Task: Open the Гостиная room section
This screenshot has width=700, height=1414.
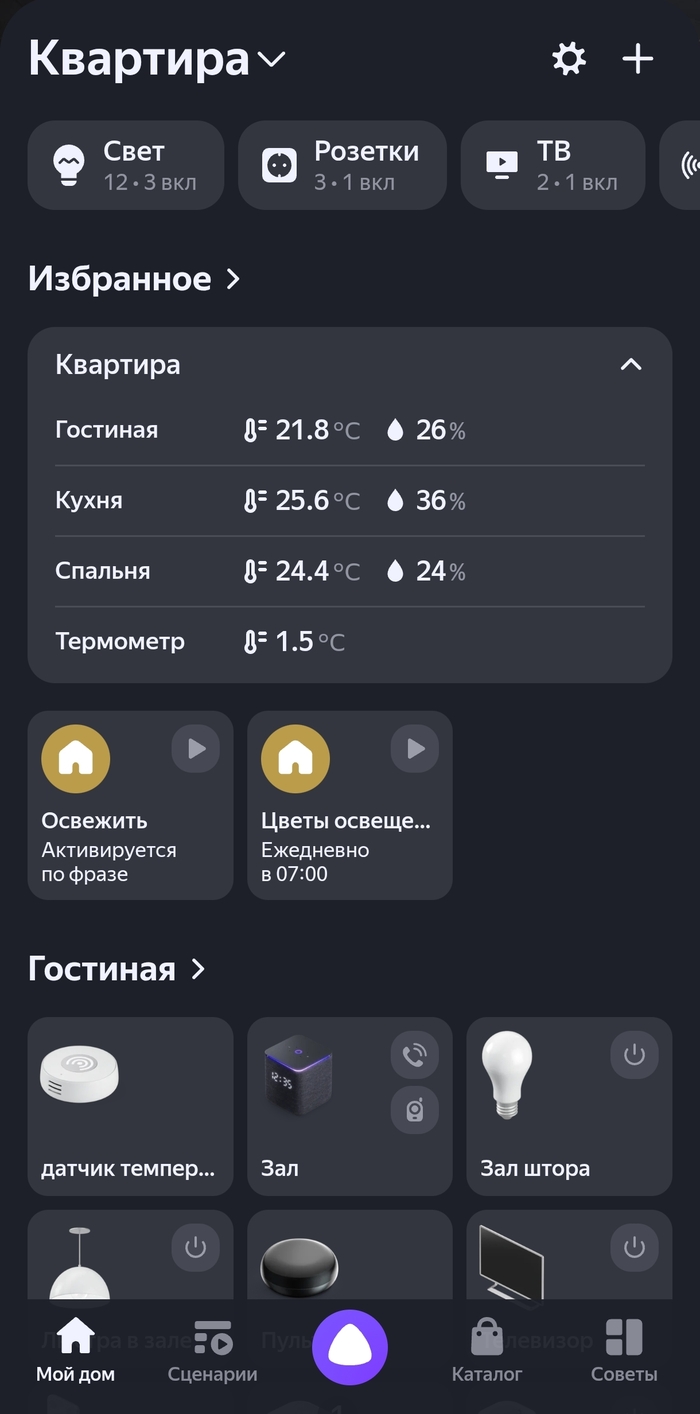Action: click(x=116, y=968)
